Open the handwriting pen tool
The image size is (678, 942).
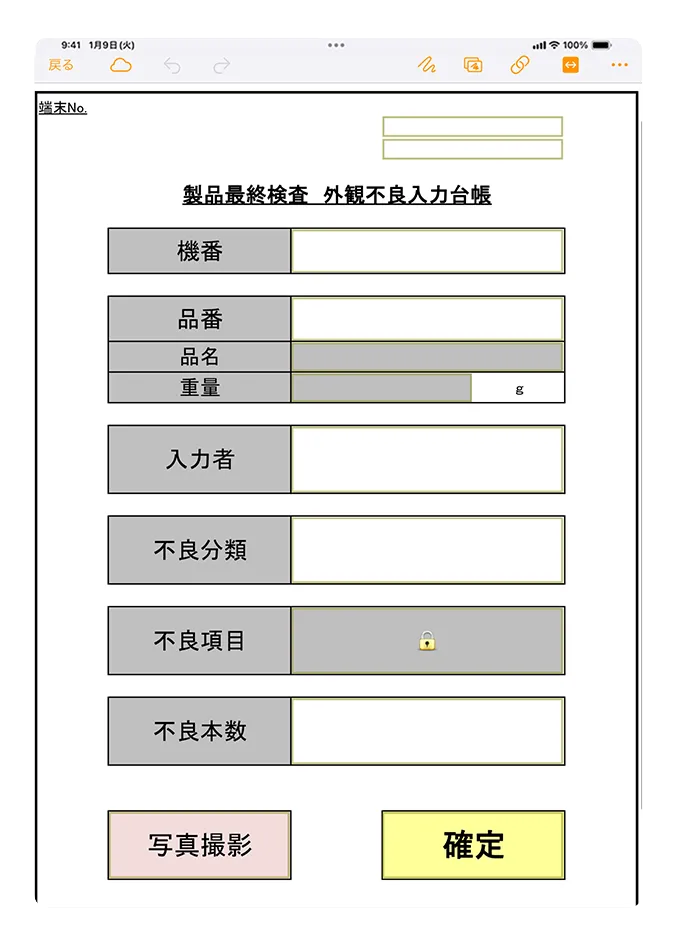coord(427,65)
